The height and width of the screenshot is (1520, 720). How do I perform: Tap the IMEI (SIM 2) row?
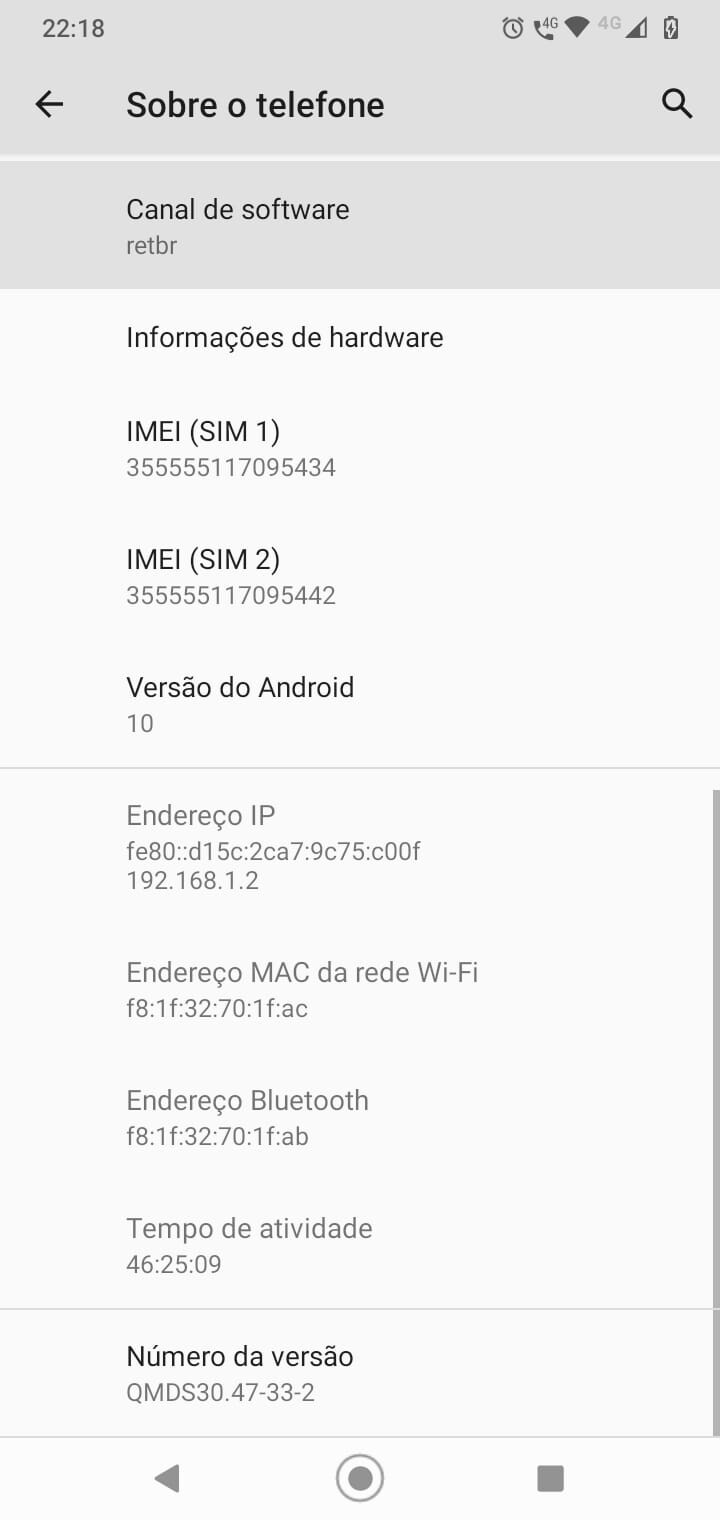click(360, 576)
